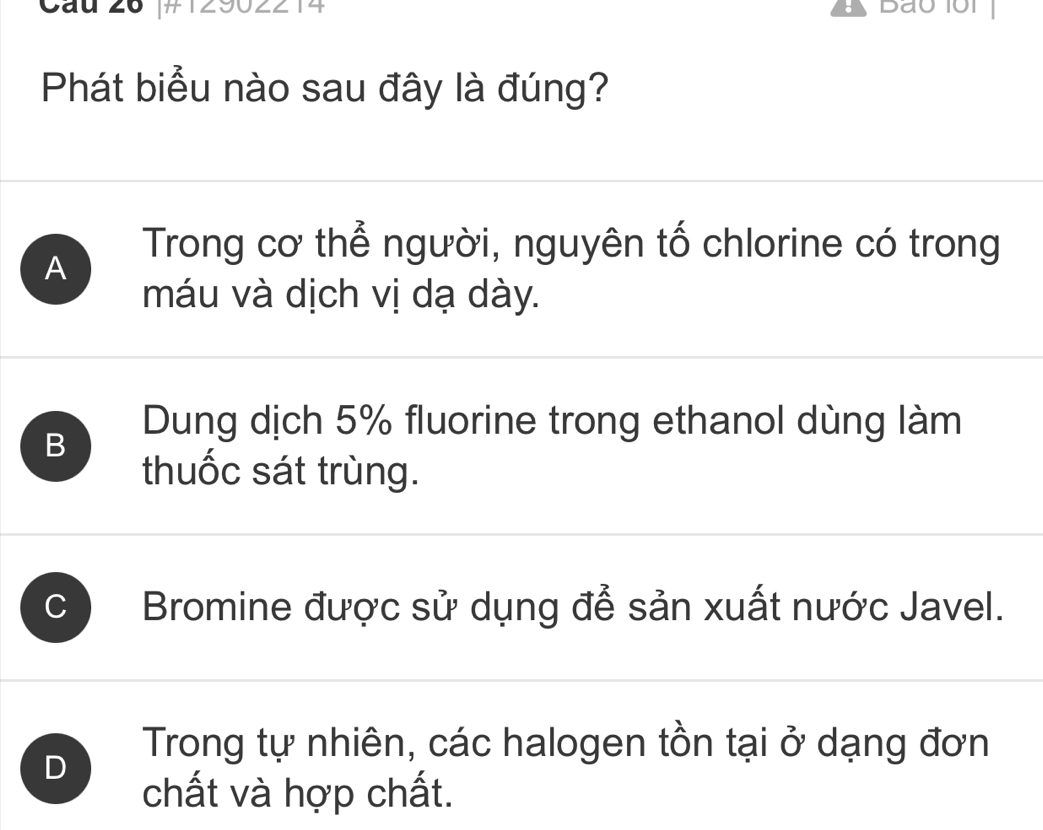Pick answer C about Bromine and Javel
Screen dimensions: 1043x830
57,606
